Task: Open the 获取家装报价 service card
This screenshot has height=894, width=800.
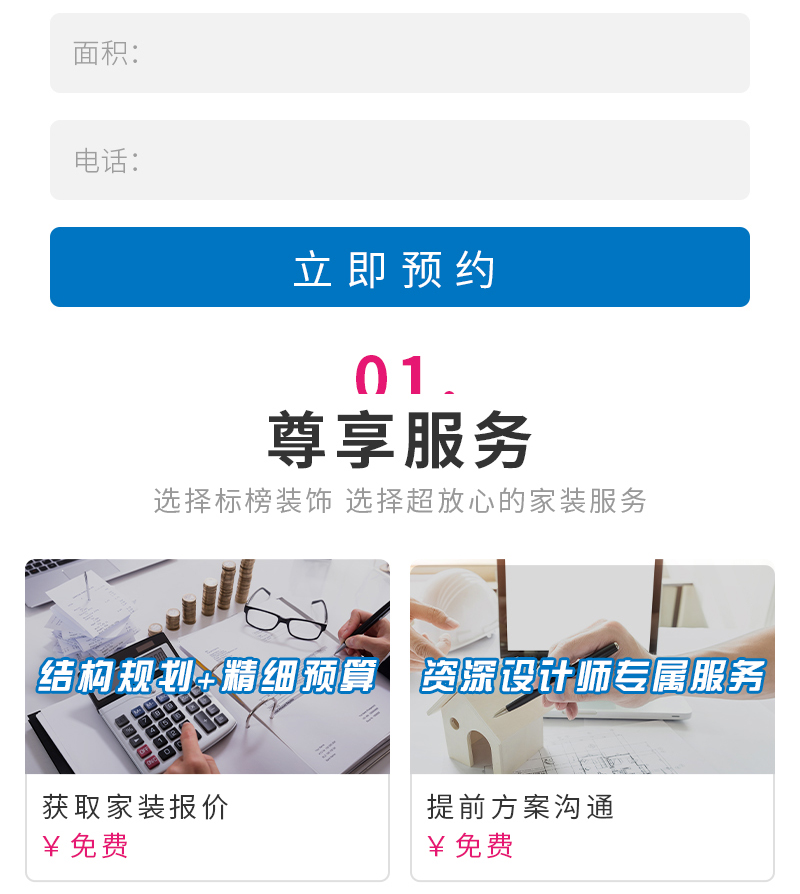Action: [207, 718]
